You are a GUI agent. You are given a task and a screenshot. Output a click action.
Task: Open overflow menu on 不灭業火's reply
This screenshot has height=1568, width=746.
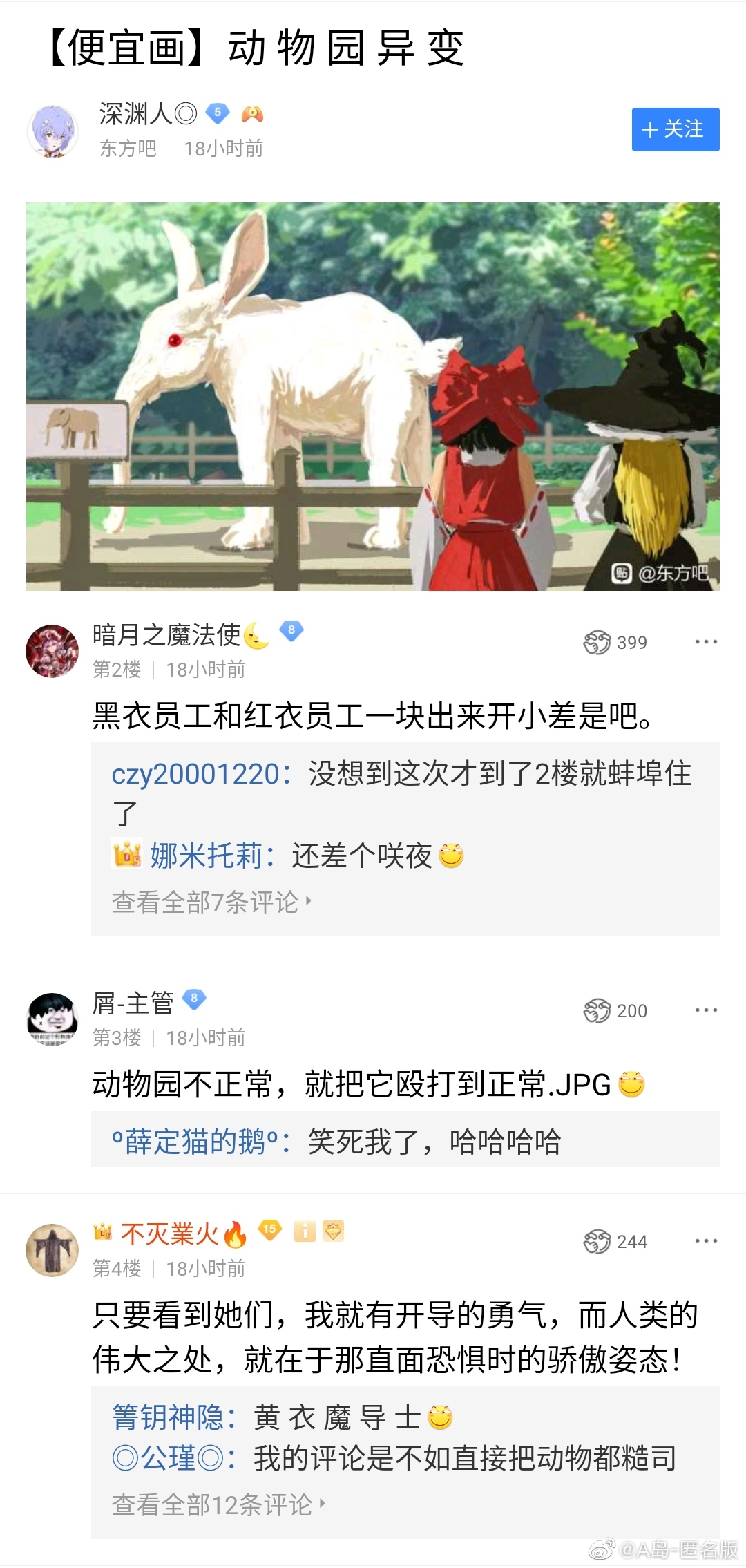(706, 1241)
